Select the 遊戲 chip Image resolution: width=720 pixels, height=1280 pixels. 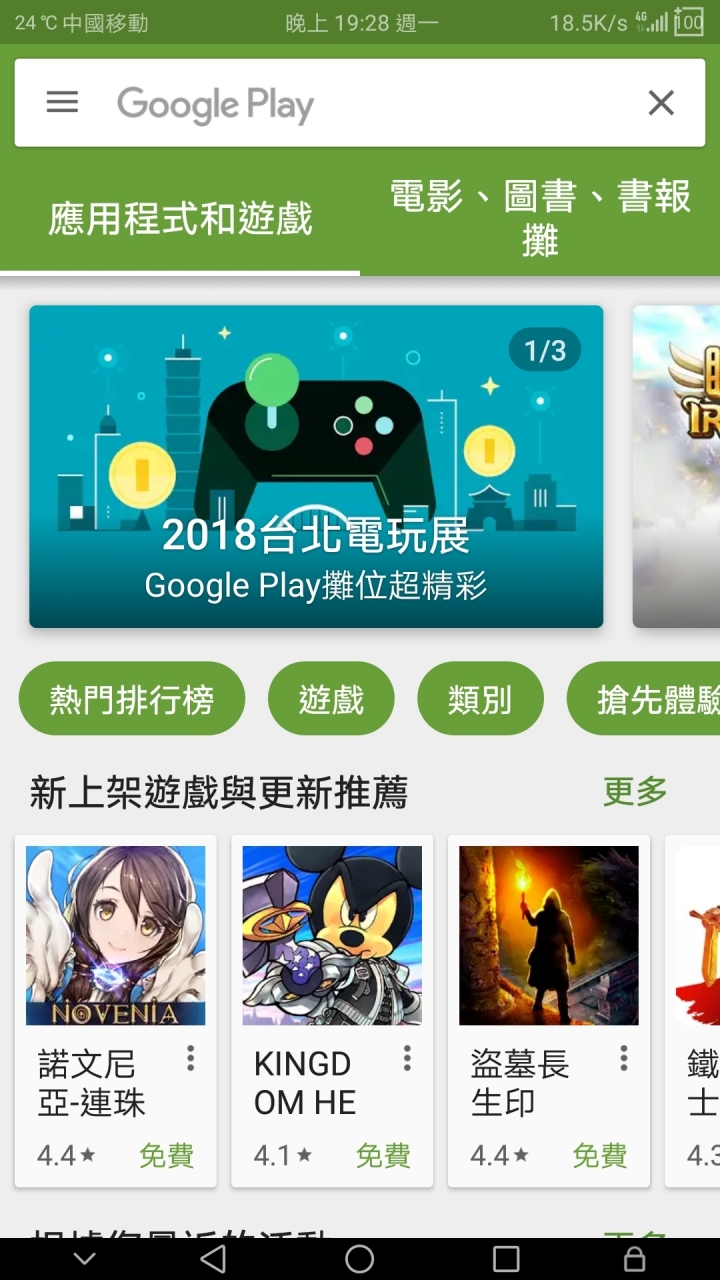(x=331, y=699)
